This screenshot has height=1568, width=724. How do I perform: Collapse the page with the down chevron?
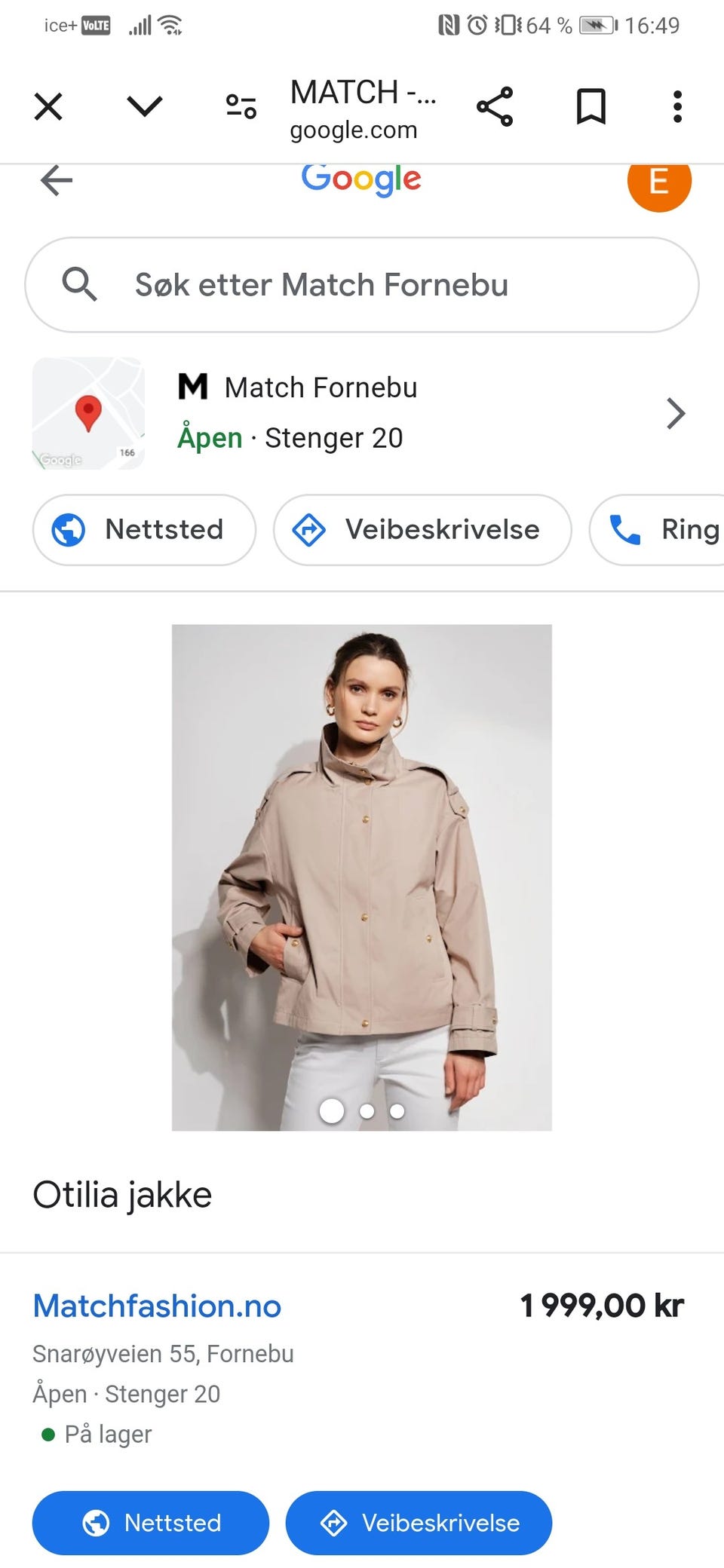click(x=143, y=106)
